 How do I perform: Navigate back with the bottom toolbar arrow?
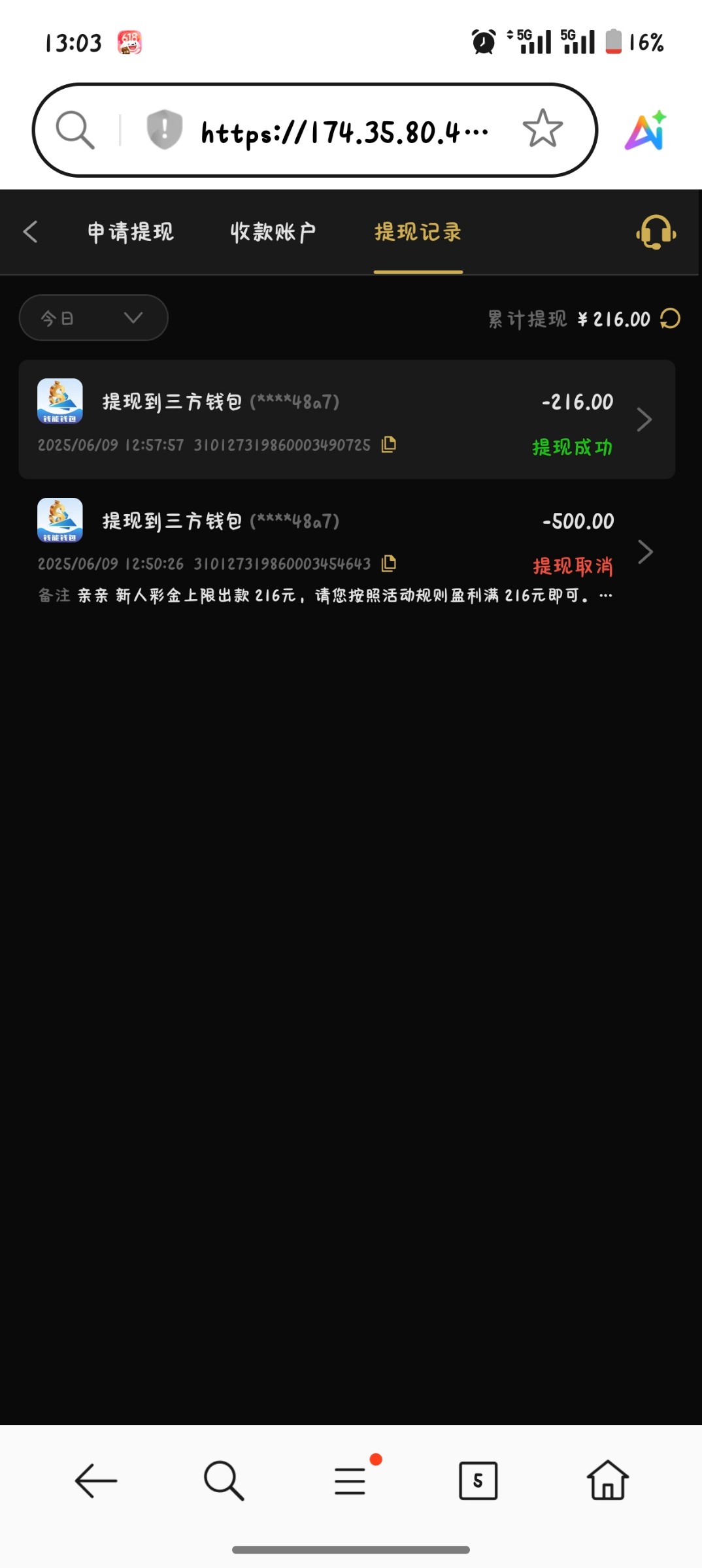[x=96, y=1480]
